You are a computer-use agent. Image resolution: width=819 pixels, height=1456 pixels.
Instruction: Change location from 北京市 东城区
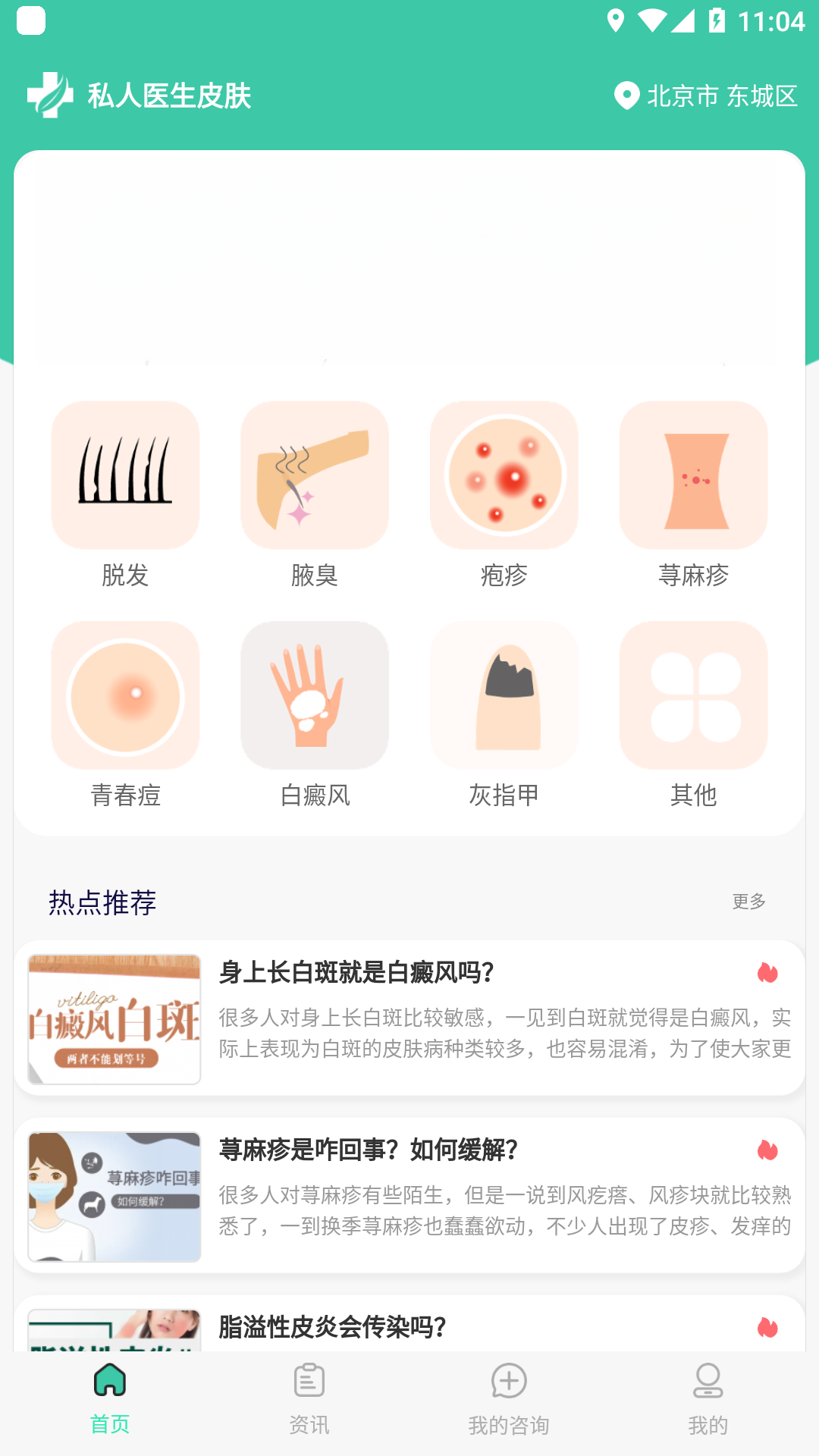pyautogui.click(x=706, y=96)
